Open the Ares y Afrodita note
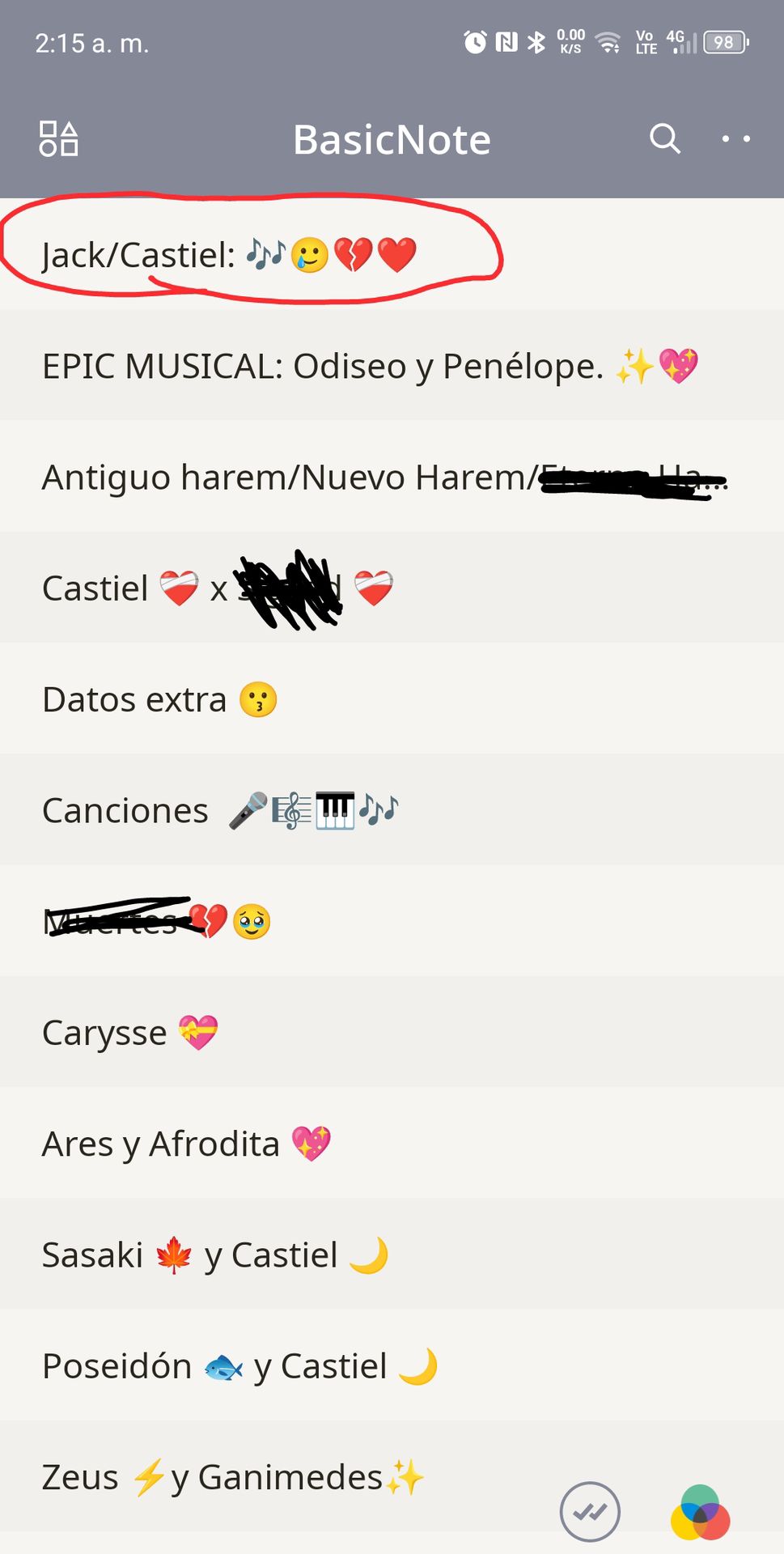The width and height of the screenshot is (784, 1554). [186, 1144]
